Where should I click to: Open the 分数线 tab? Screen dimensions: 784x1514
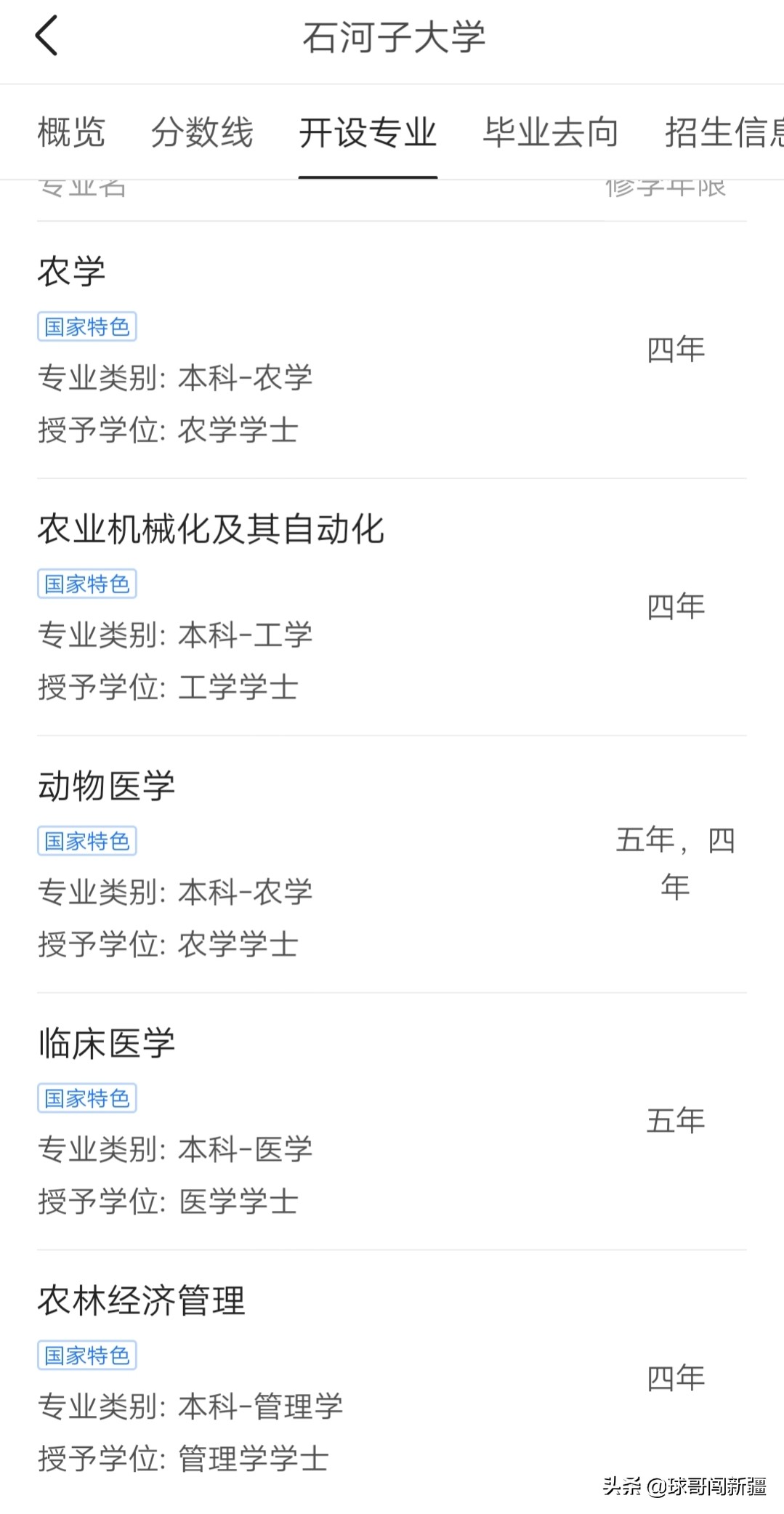click(202, 133)
